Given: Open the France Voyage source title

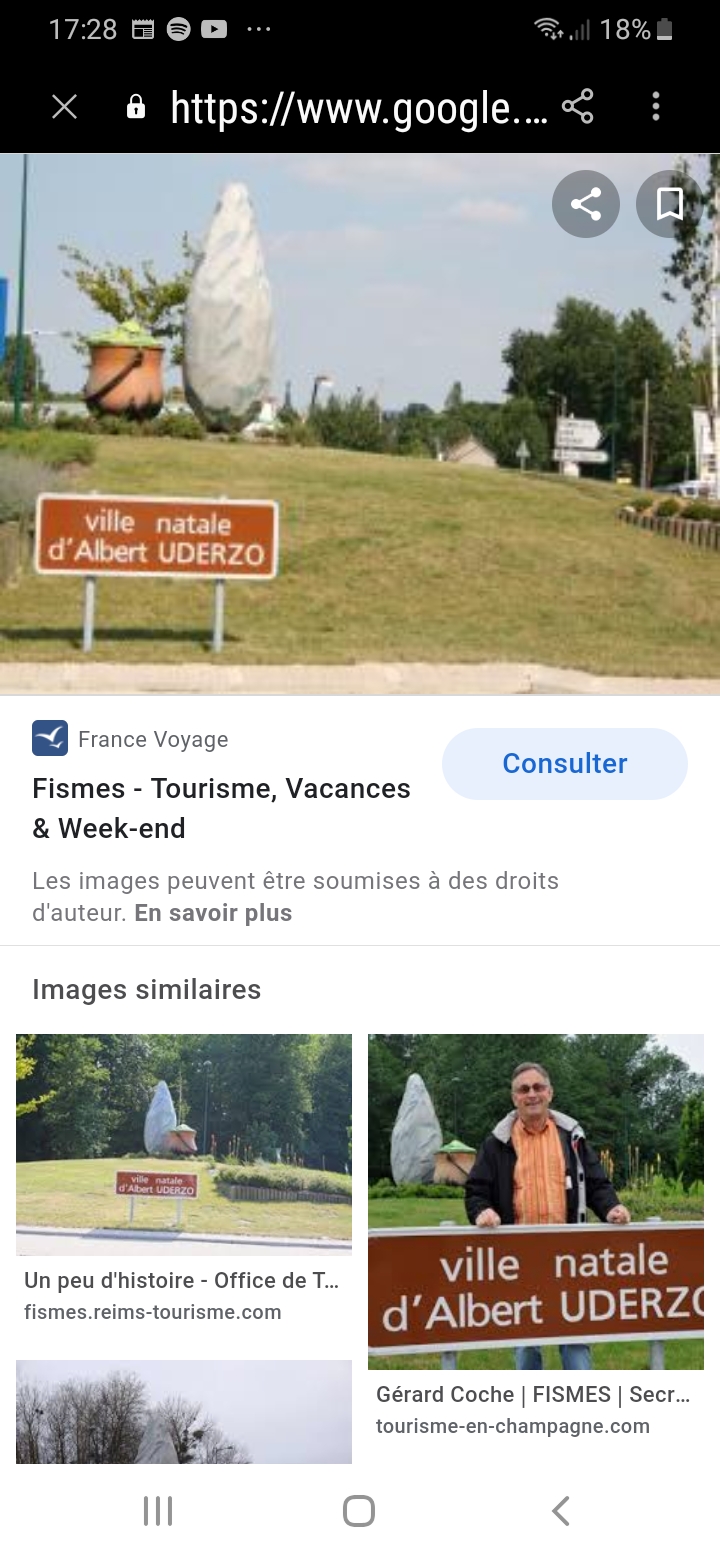Looking at the screenshot, I should pyautogui.click(x=221, y=808).
